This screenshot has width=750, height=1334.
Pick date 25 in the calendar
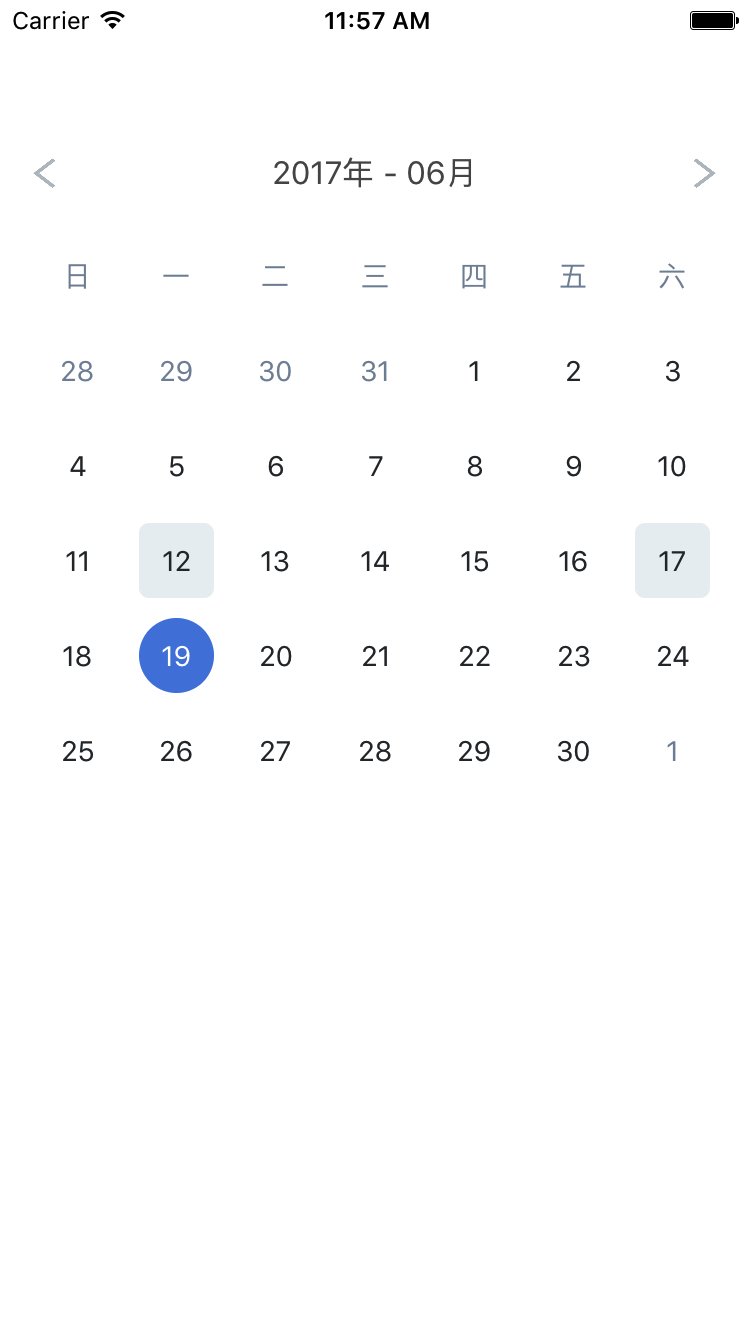[x=77, y=751]
